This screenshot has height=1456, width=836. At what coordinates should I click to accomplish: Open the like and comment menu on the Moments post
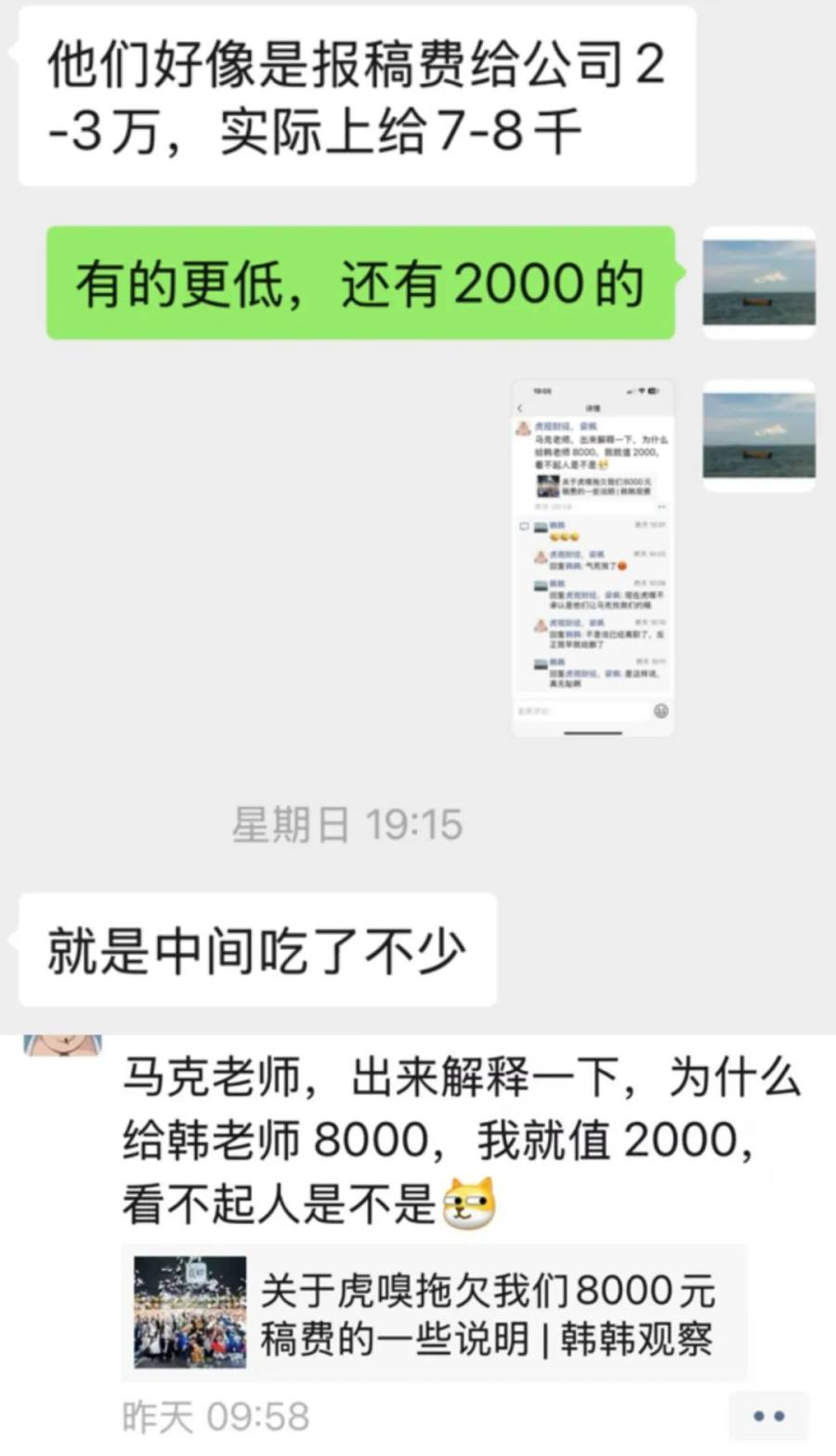[768, 1416]
